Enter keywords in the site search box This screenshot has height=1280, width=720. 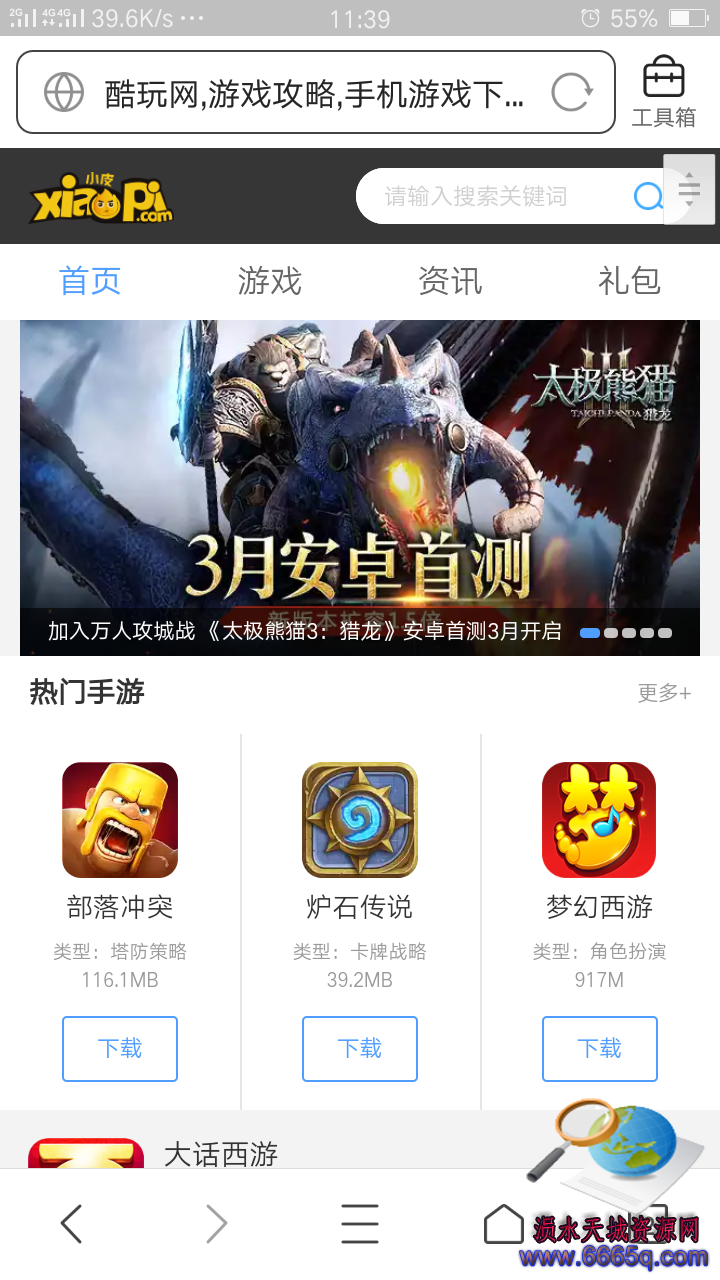pyautogui.click(x=490, y=196)
